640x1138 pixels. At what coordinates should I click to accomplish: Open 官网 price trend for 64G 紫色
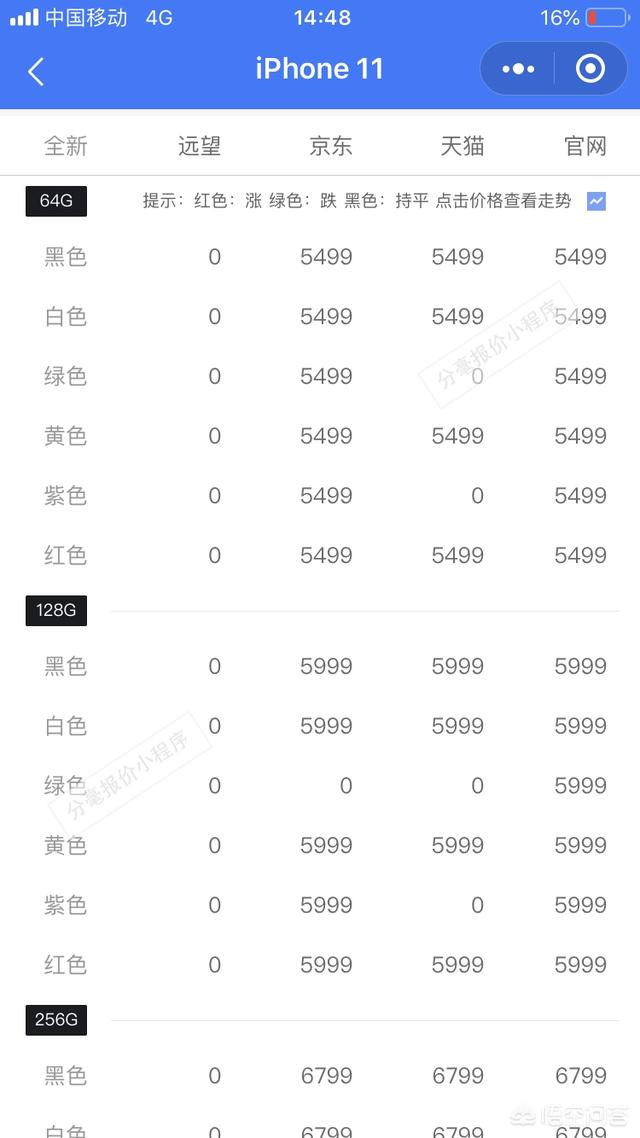click(x=580, y=496)
